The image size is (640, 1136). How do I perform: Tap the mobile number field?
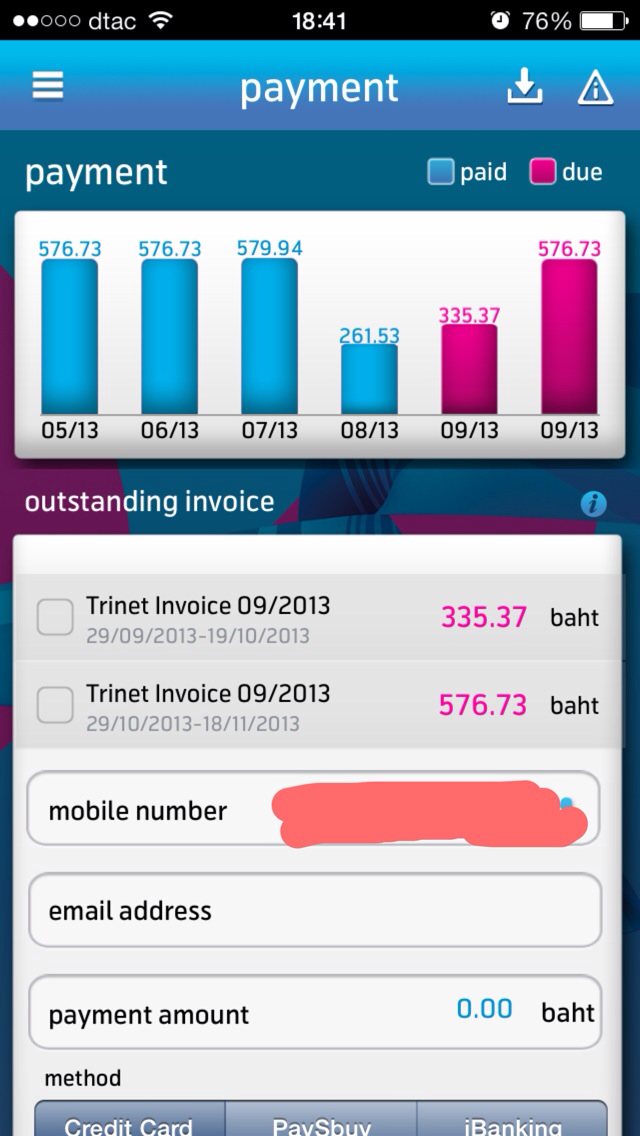click(x=314, y=808)
